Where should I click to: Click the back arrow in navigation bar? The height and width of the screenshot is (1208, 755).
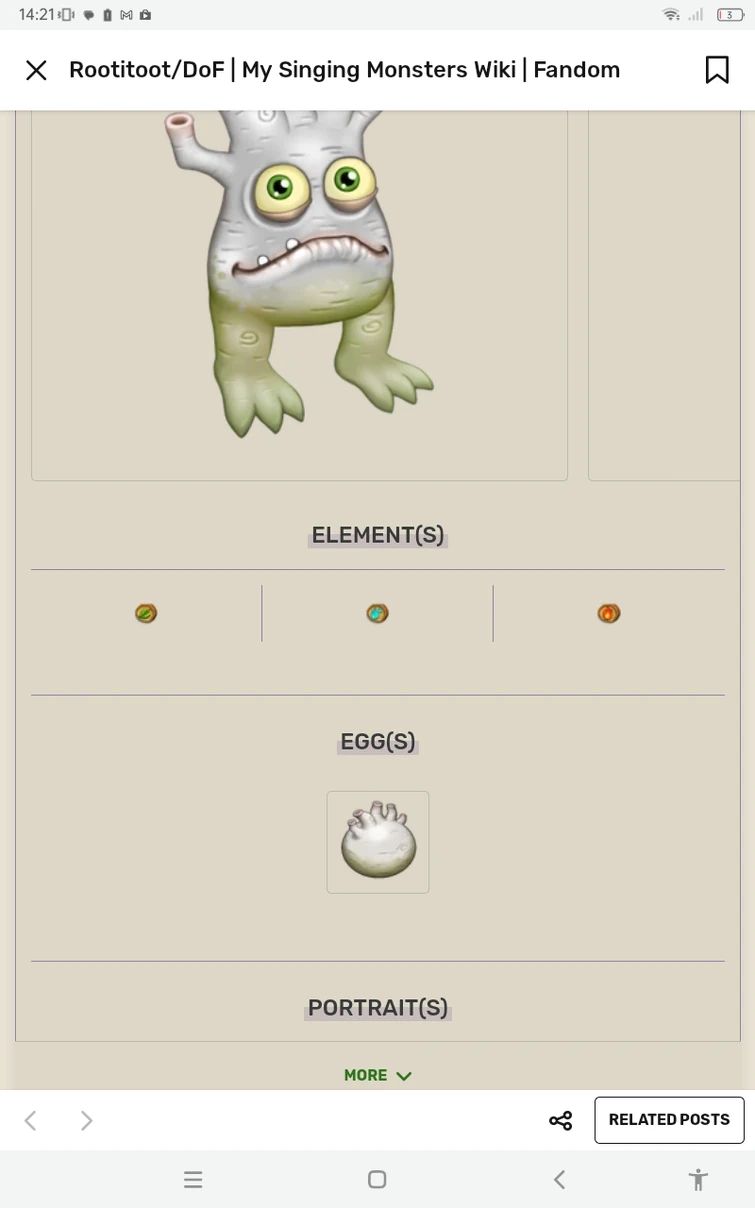[559, 1179]
